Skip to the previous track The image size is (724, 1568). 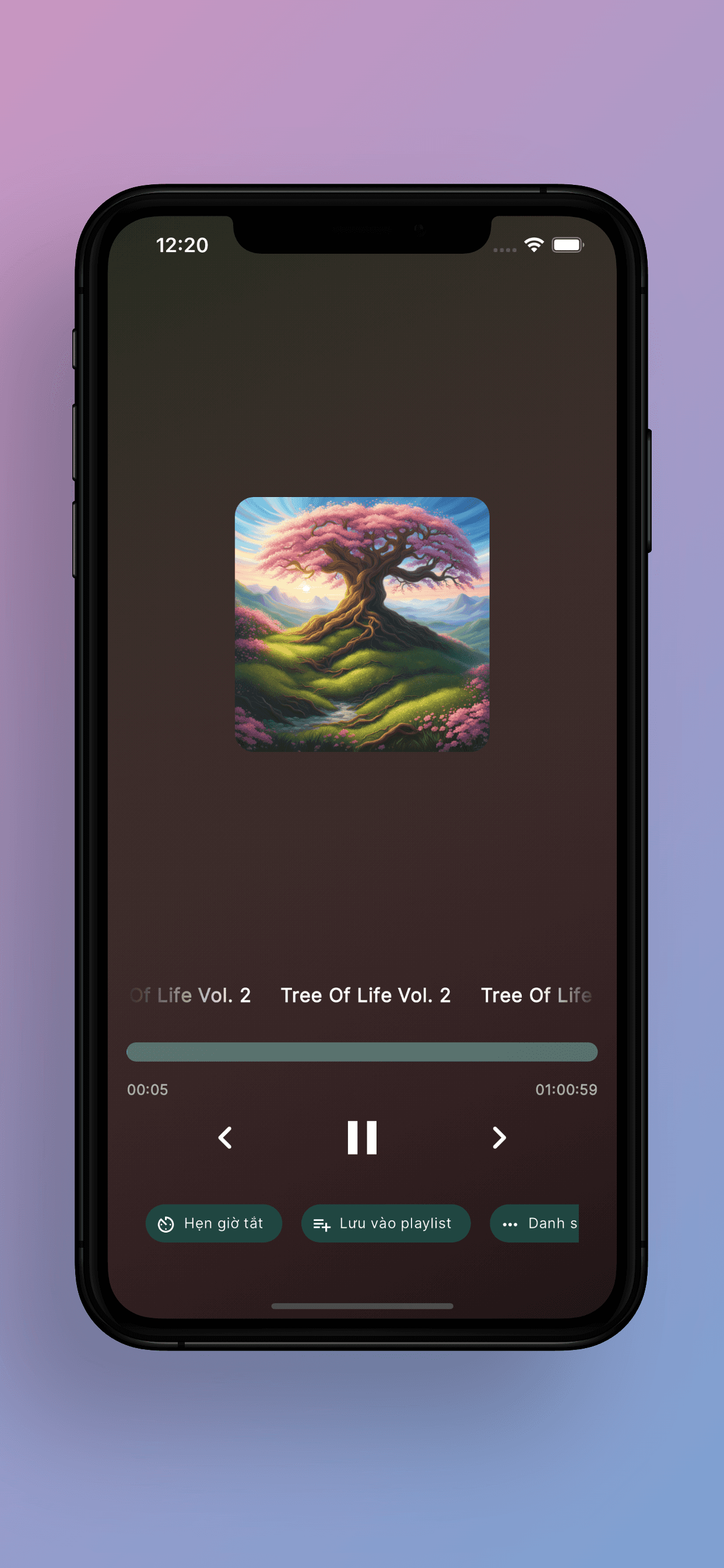click(x=225, y=1137)
